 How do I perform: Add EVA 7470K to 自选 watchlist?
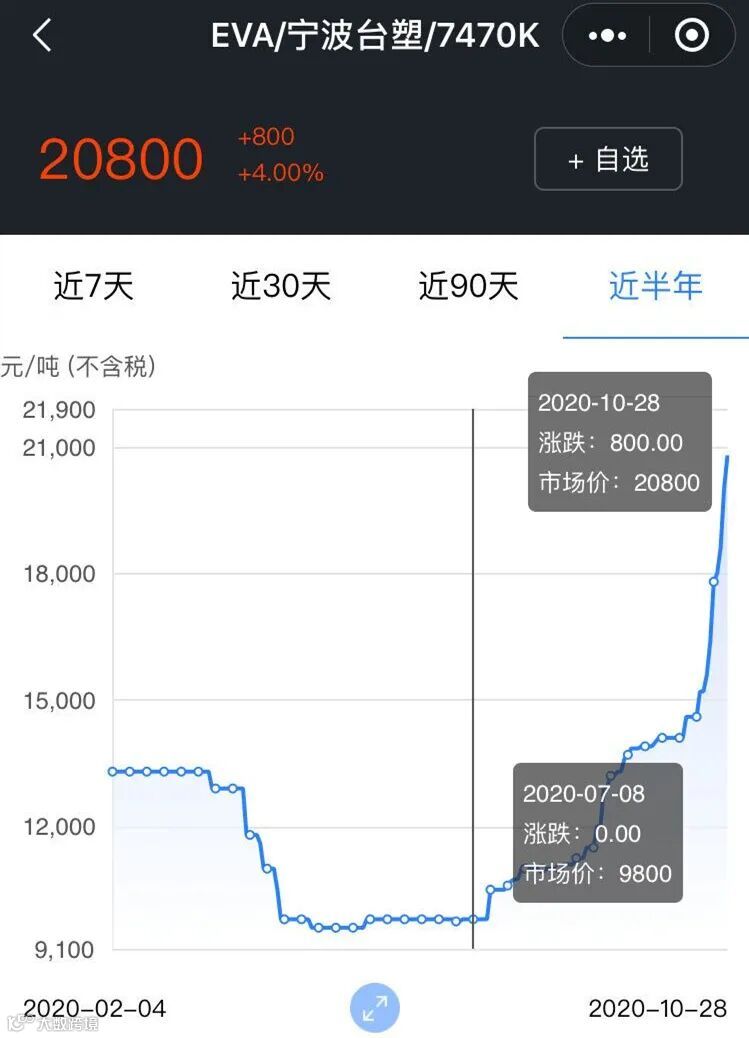(608, 159)
